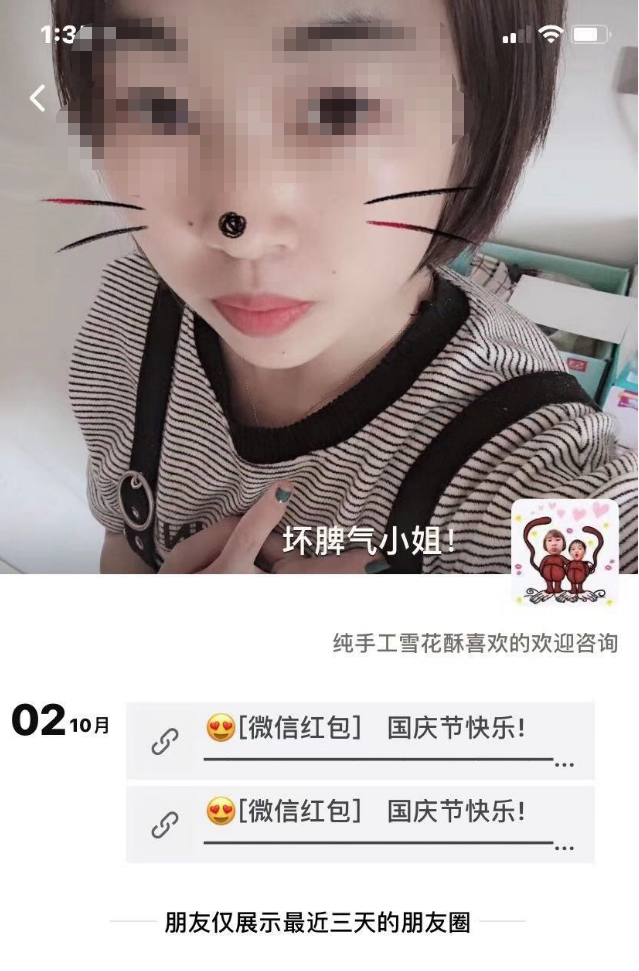Go back using the top-left arrow
Image resolution: width=639 pixels, height=971 pixels.
tap(38, 98)
